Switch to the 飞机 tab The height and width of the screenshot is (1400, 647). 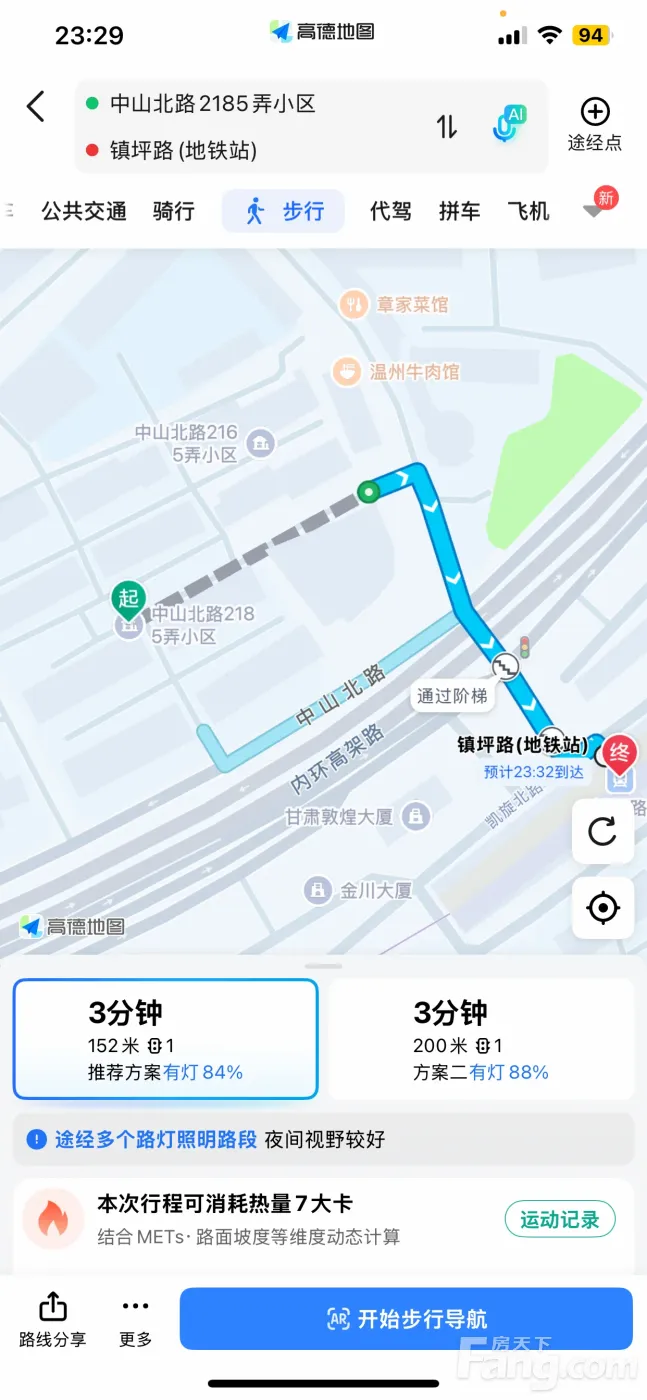[x=528, y=211]
